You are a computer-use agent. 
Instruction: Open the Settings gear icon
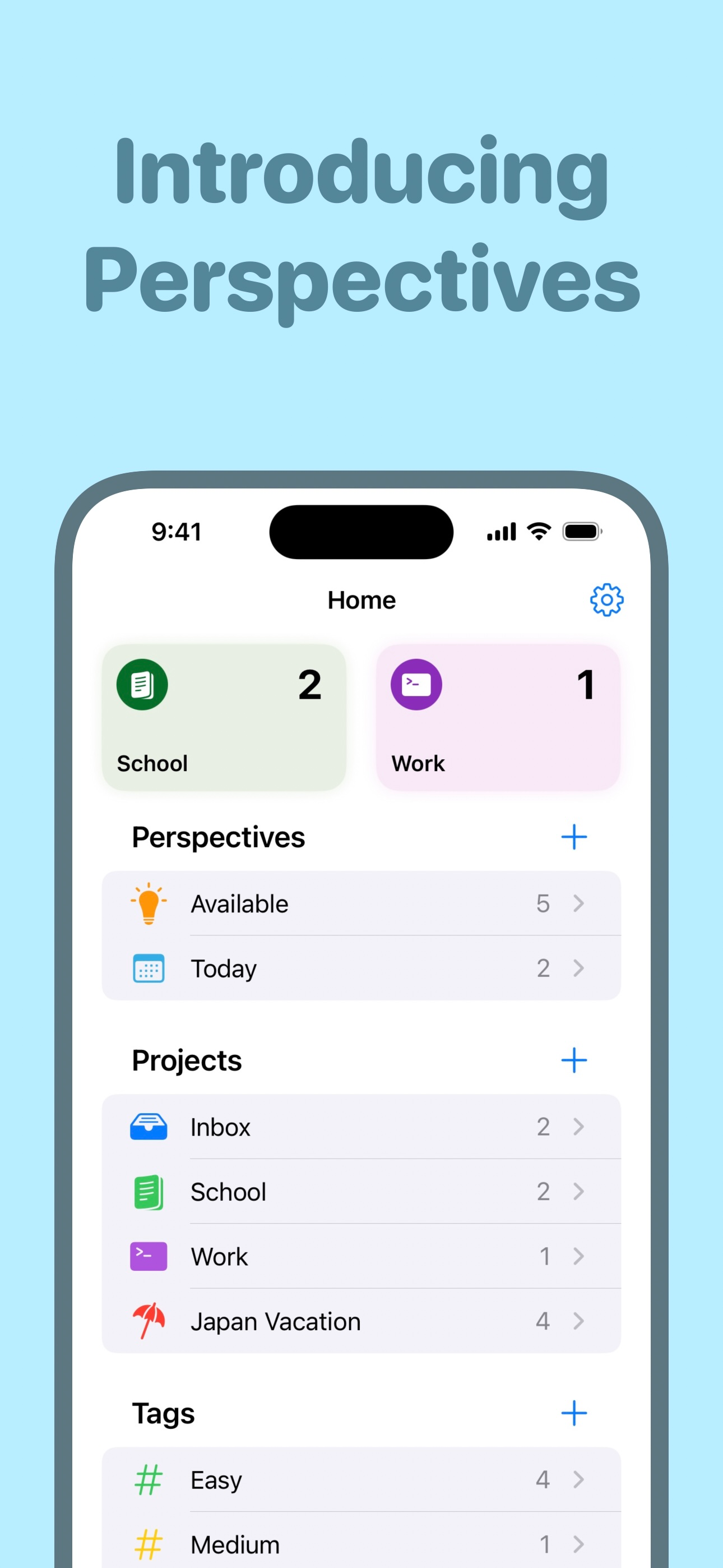606,599
